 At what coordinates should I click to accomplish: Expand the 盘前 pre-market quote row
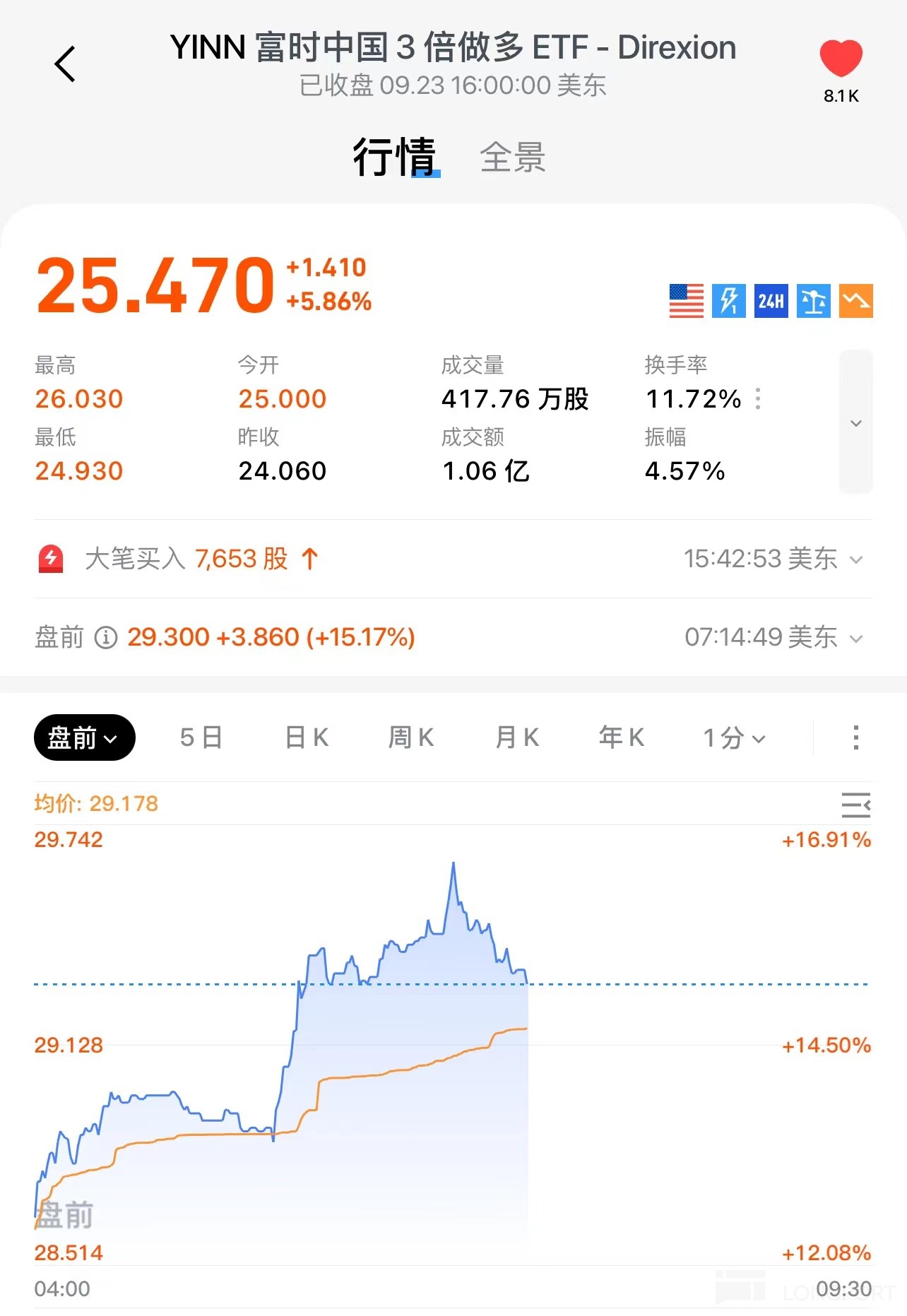pyautogui.click(x=856, y=639)
